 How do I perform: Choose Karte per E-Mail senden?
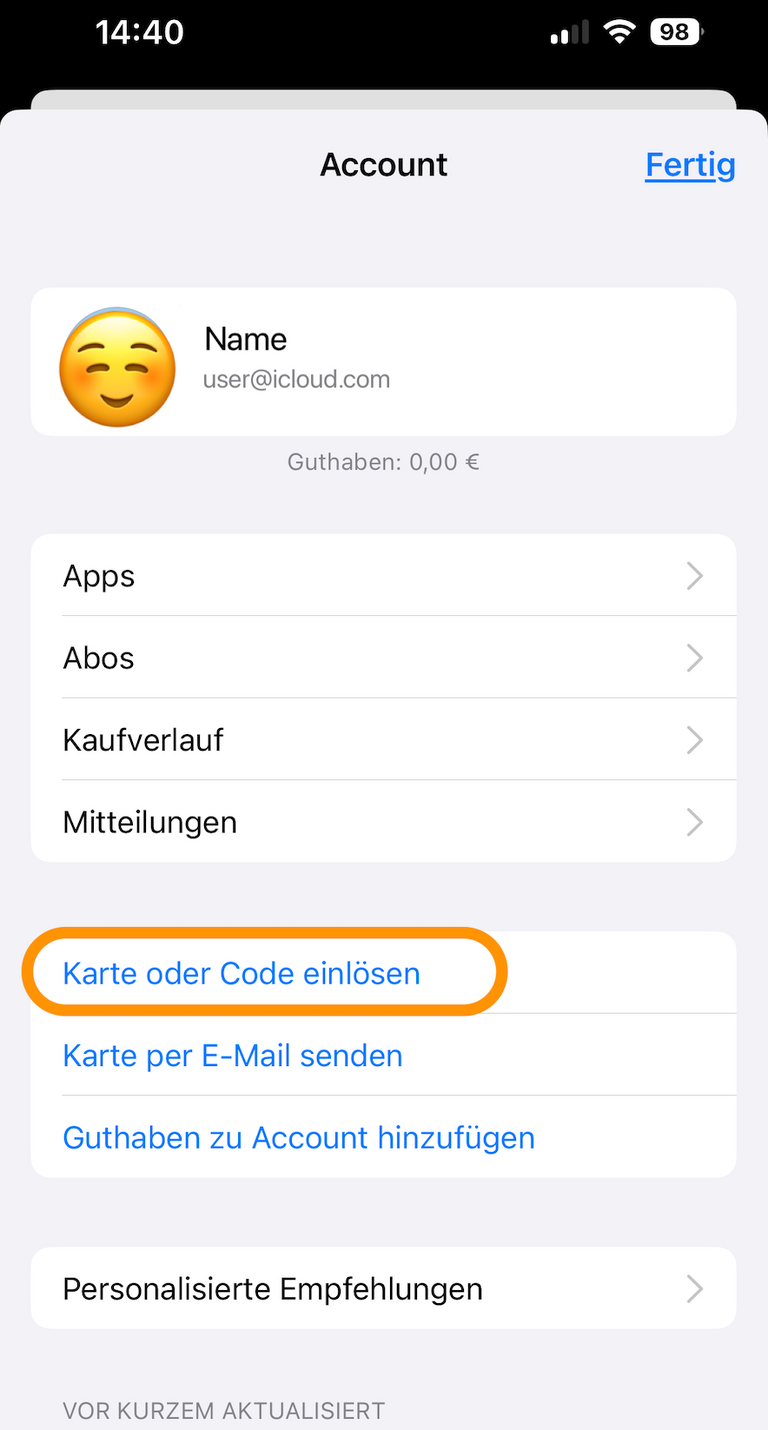233,1055
